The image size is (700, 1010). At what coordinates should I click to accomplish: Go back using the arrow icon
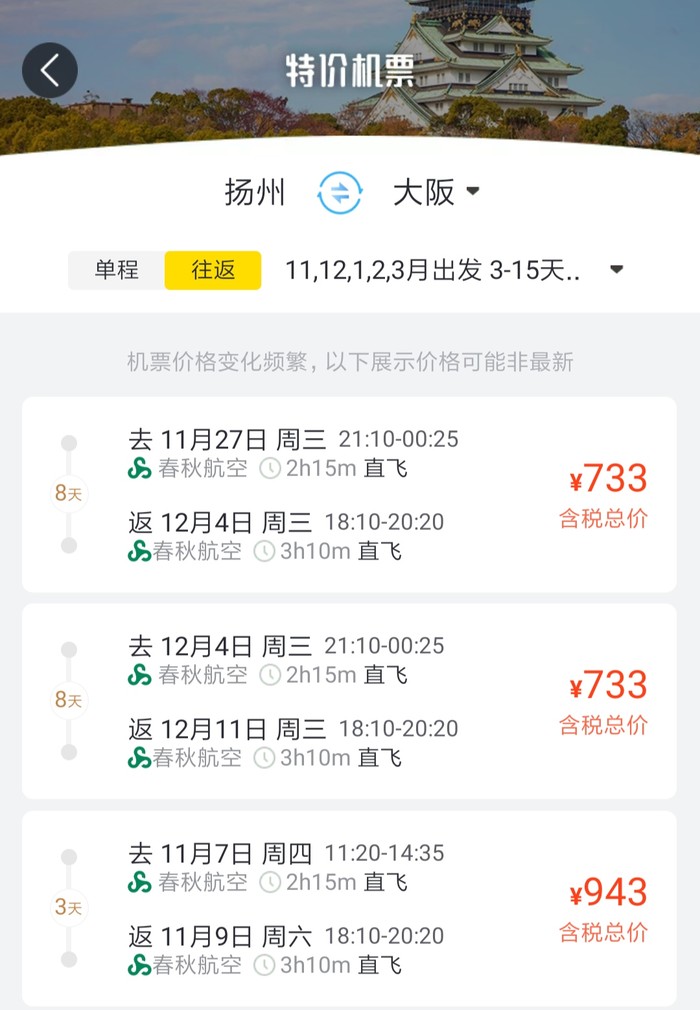[x=50, y=70]
